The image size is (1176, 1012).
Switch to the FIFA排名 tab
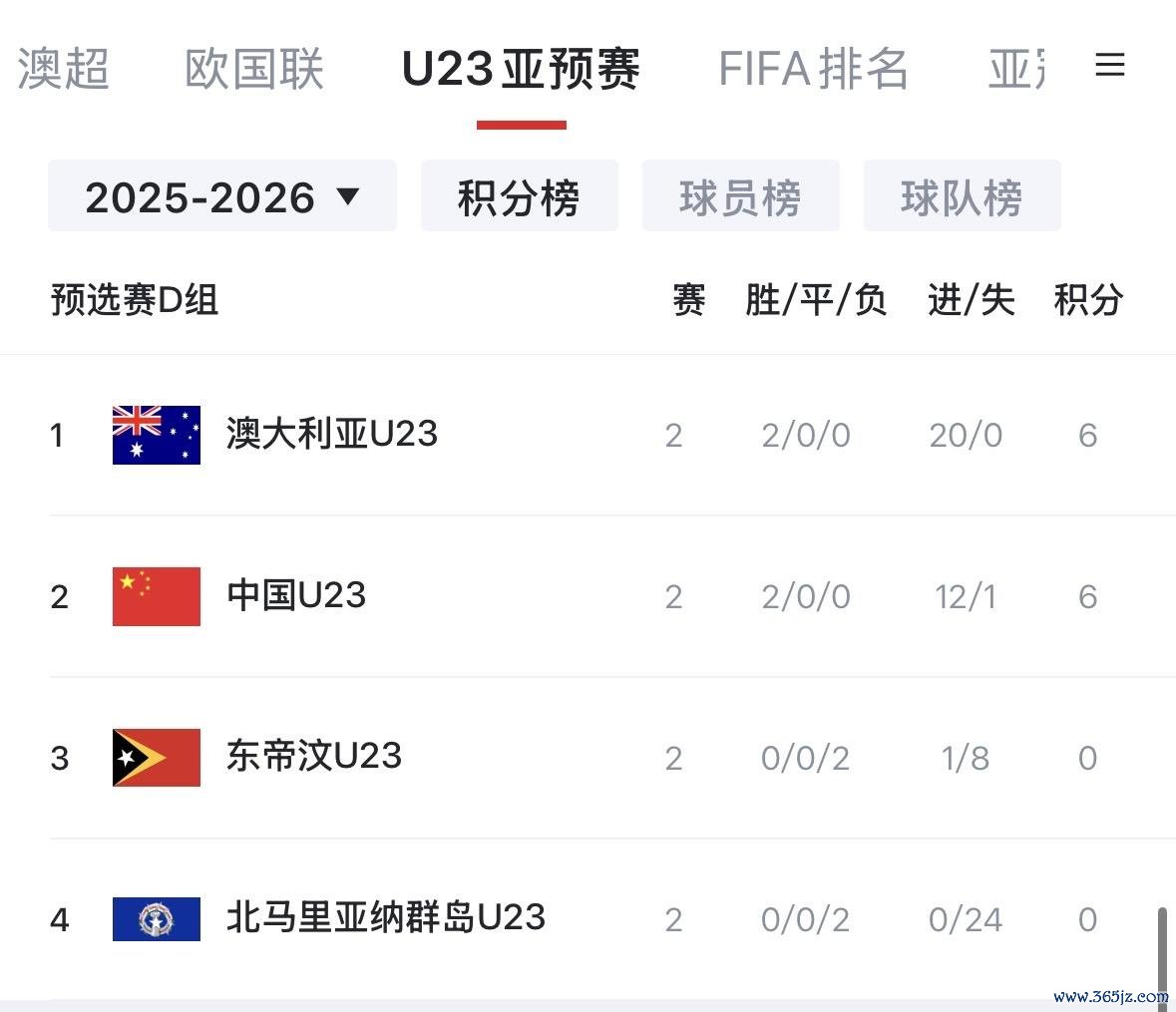tap(813, 70)
